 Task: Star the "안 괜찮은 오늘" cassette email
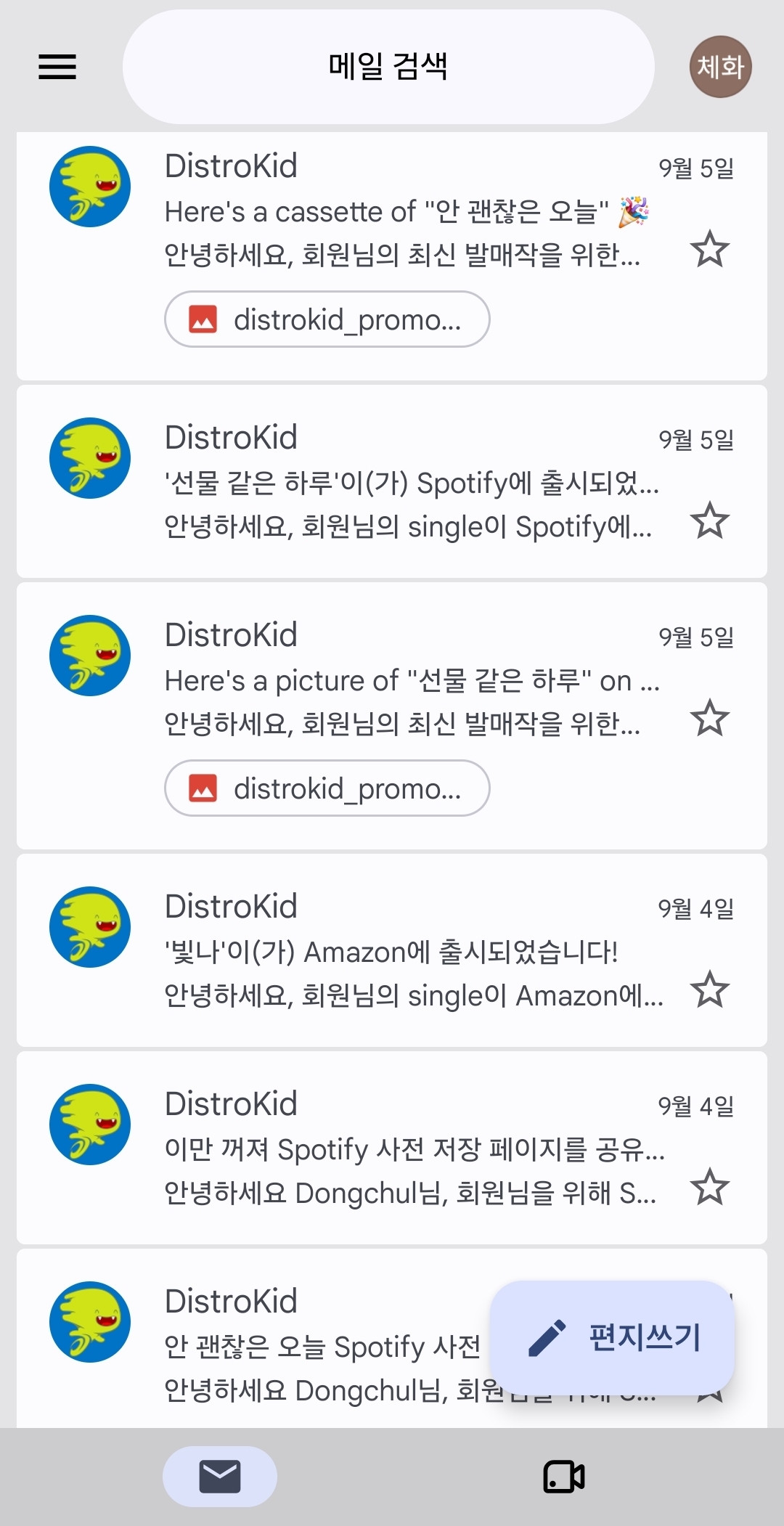point(709,249)
